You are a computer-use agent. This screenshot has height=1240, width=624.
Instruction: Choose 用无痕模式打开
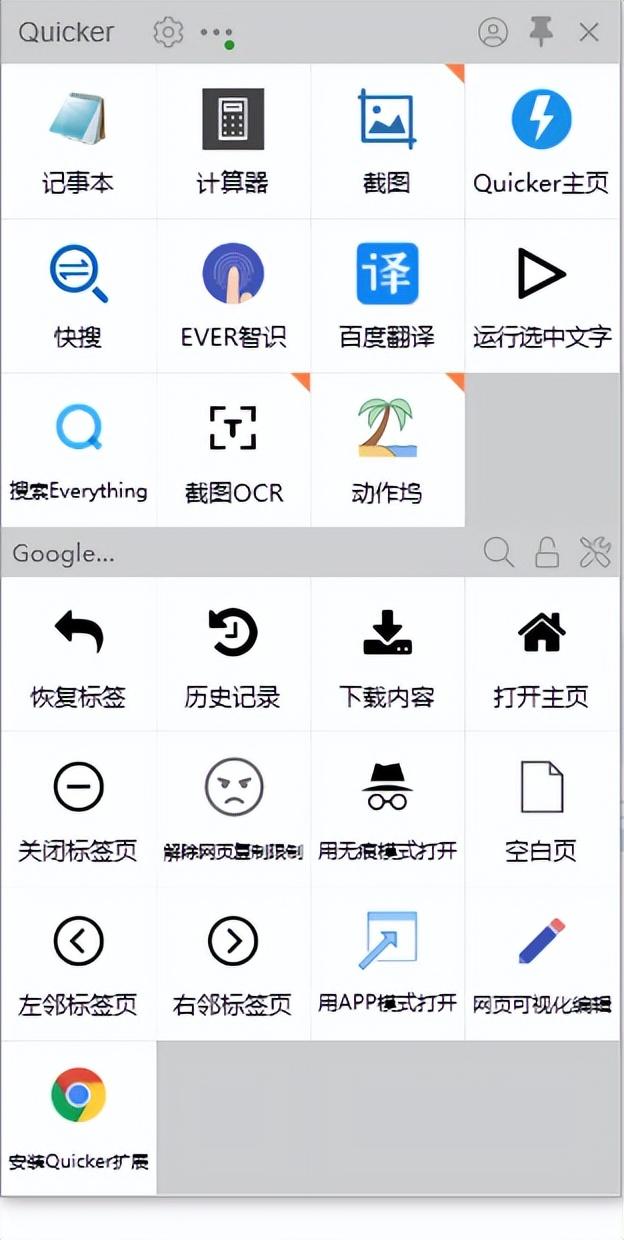pos(387,808)
